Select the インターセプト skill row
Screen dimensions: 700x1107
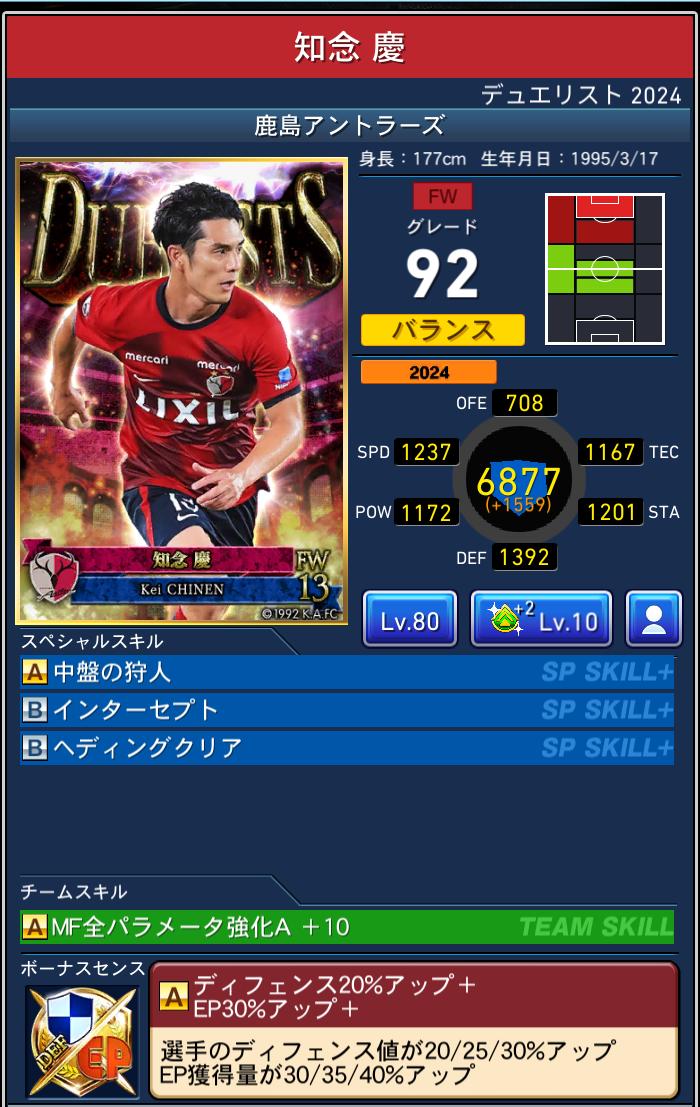346,710
